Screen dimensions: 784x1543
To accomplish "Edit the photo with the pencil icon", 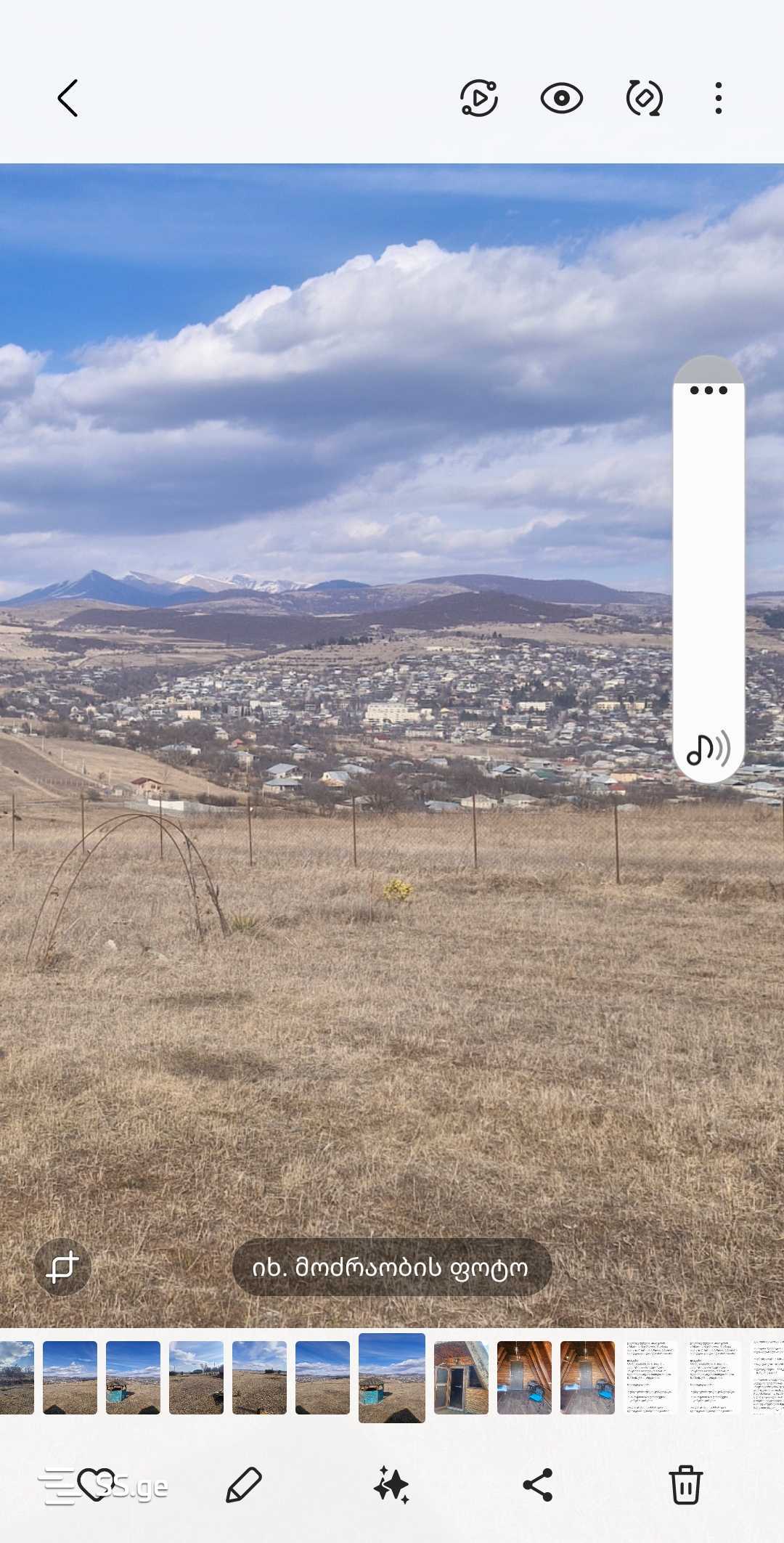I will tap(244, 1485).
